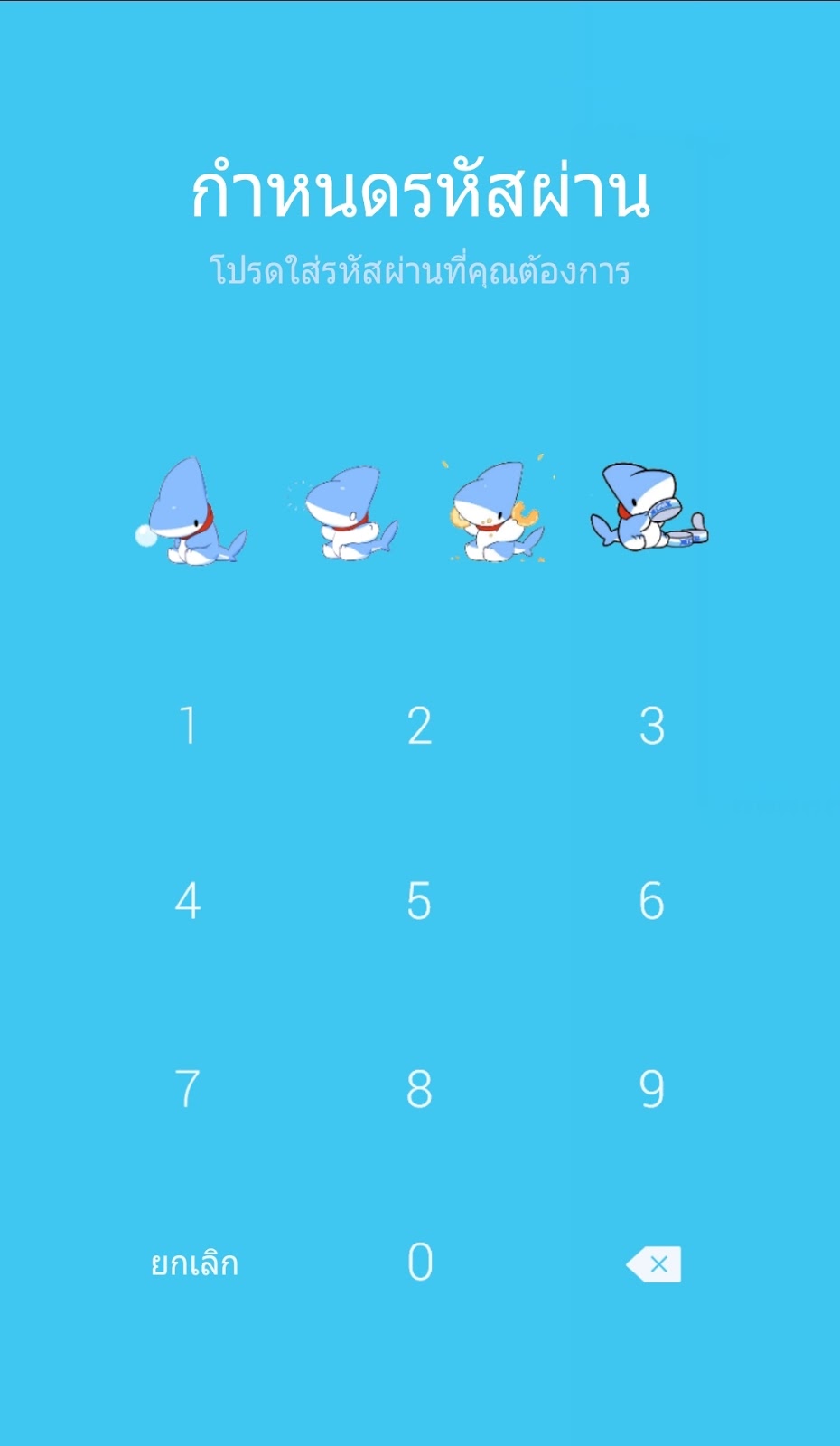This screenshot has width=840, height=1446.
Task: Enter digit 0 on the keypad
Action: (420, 1263)
